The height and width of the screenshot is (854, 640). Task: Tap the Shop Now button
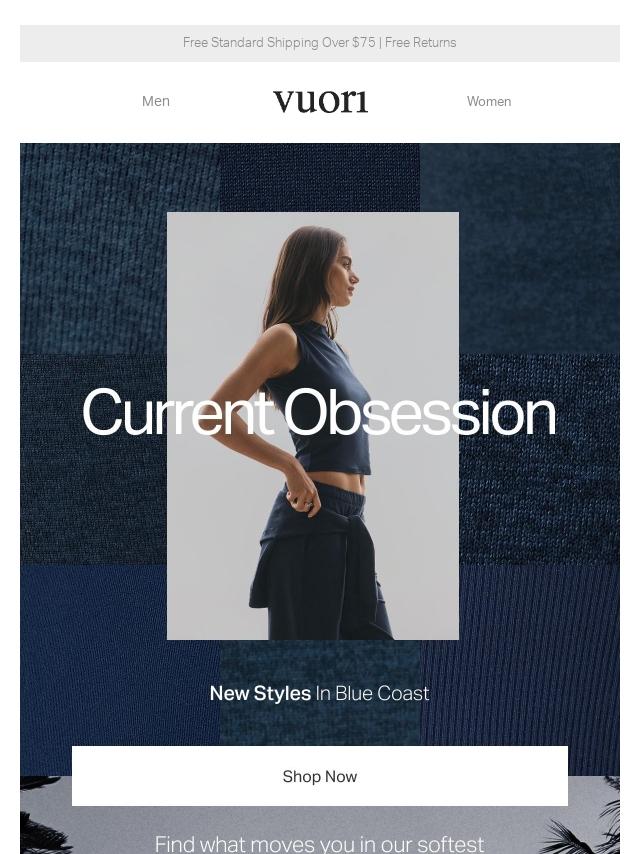point(319,776)
